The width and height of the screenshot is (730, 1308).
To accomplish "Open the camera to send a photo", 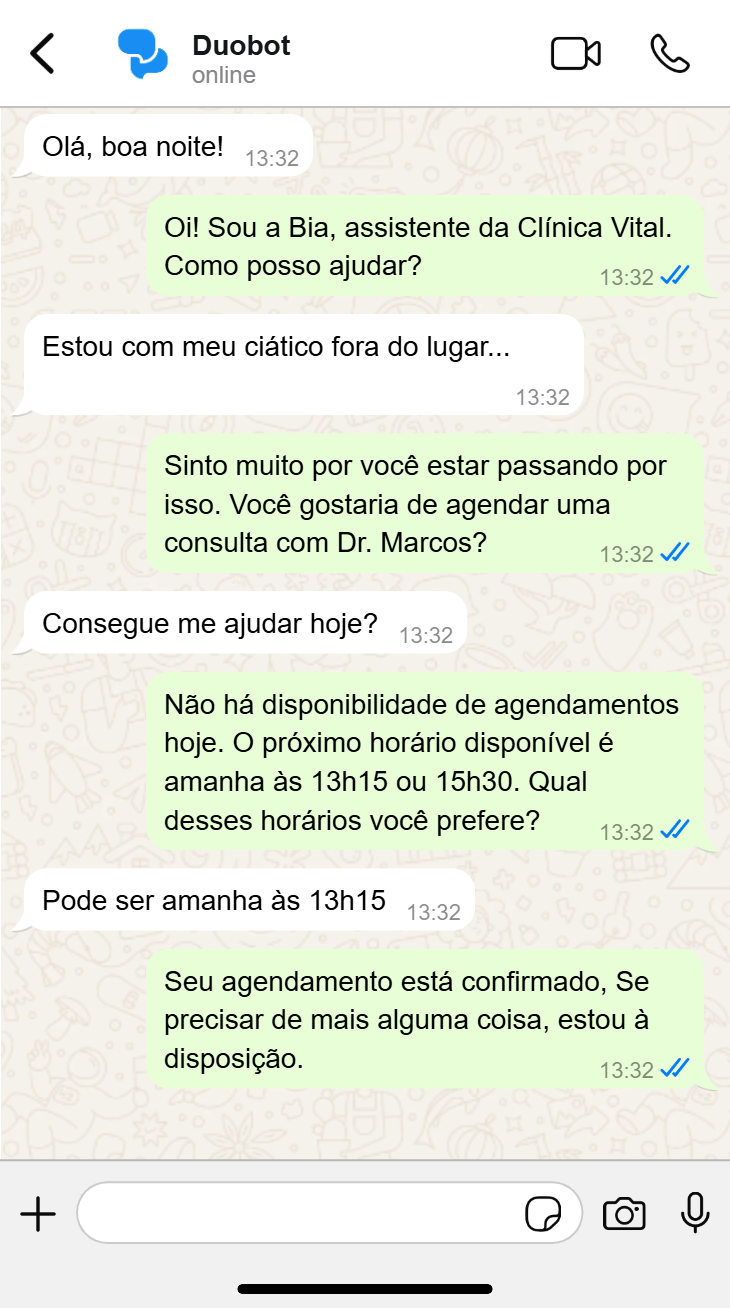I will point(624,1213).
